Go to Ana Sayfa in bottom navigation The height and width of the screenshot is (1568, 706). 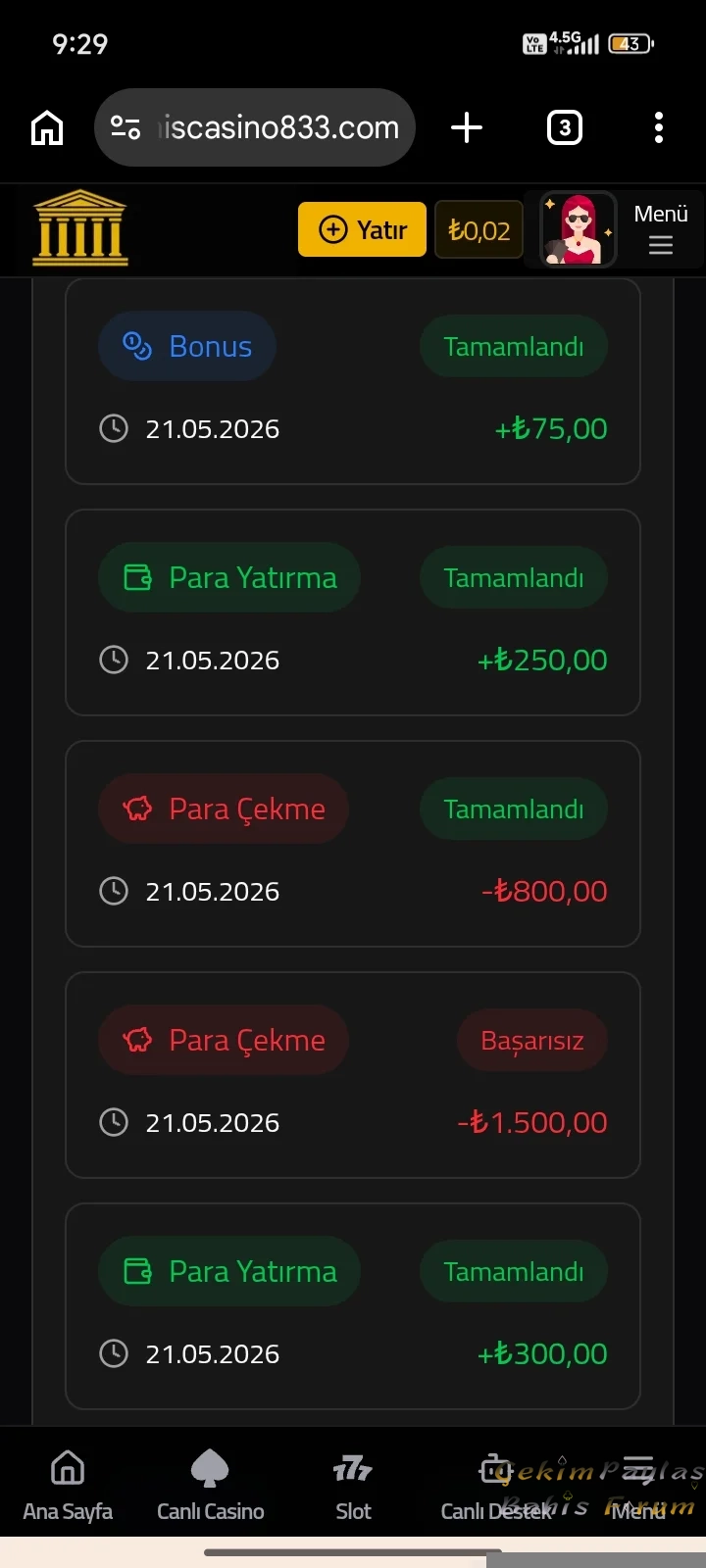[68, 1485]
